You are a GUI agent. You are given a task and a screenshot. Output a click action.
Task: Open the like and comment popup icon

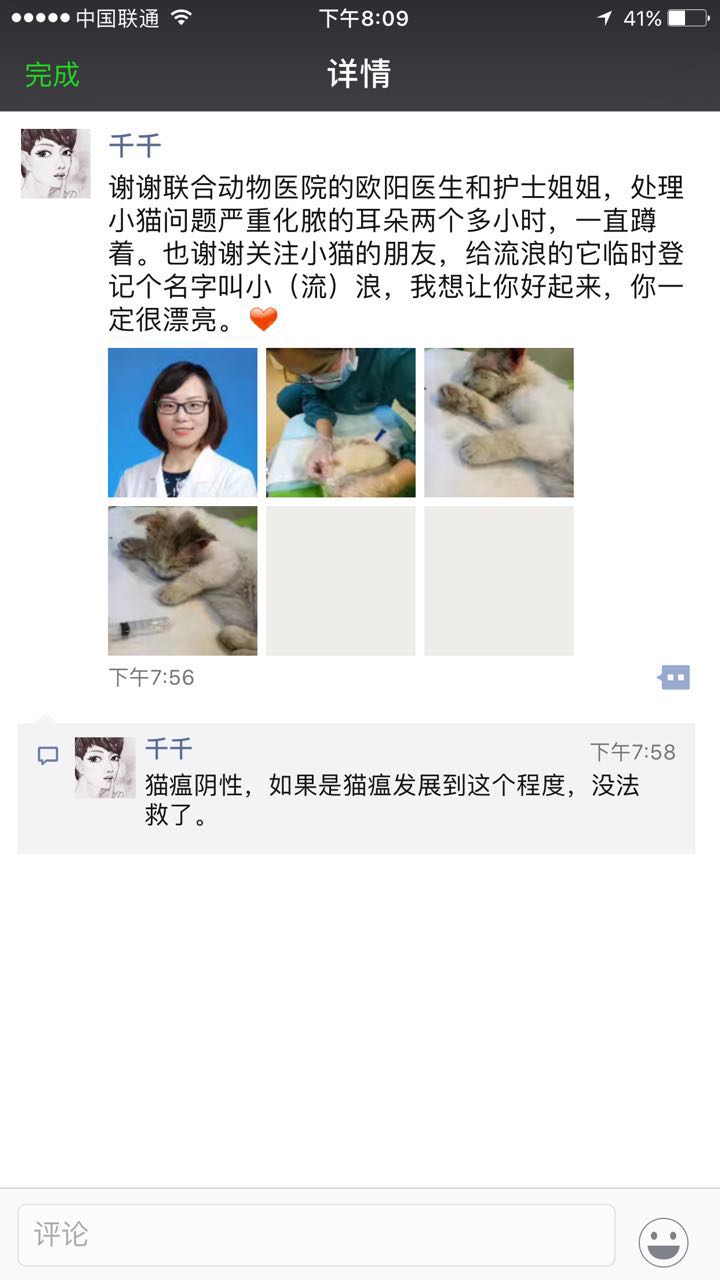pyautogui.click(x=675, y=678)
